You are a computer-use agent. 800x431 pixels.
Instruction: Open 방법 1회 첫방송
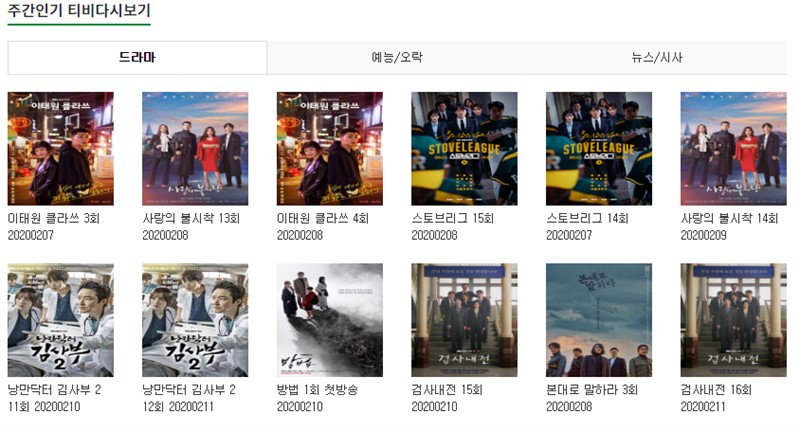click(329, 320)
